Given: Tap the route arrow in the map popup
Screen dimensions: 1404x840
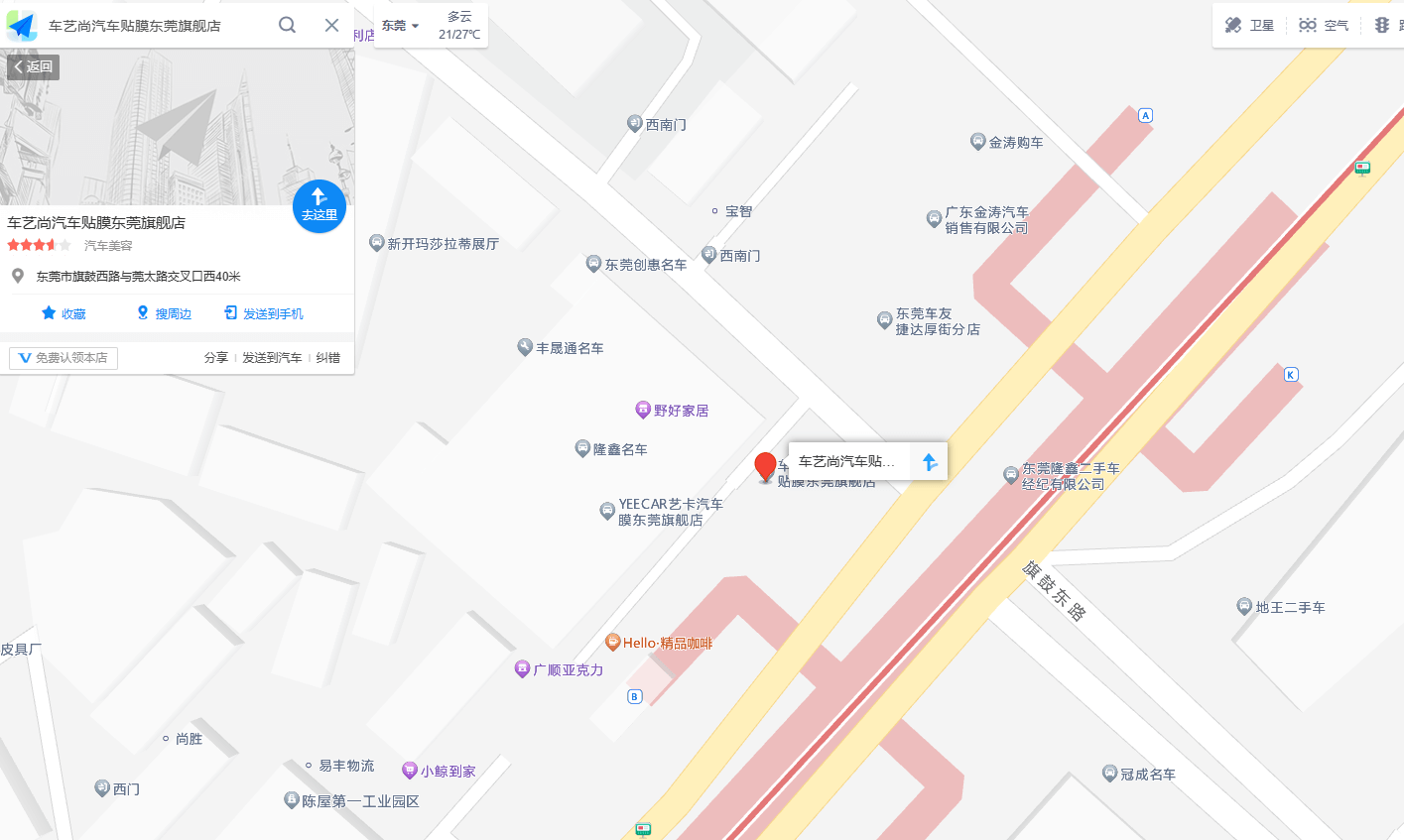Looking at the screenshot, I should (929, 461).
